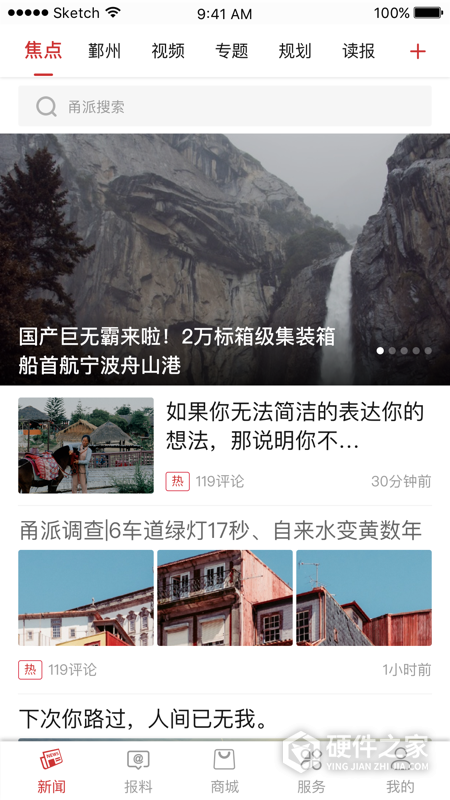Go to the 规划 tab
Viewport: 450px width, 800px height.
coord(295,52)
